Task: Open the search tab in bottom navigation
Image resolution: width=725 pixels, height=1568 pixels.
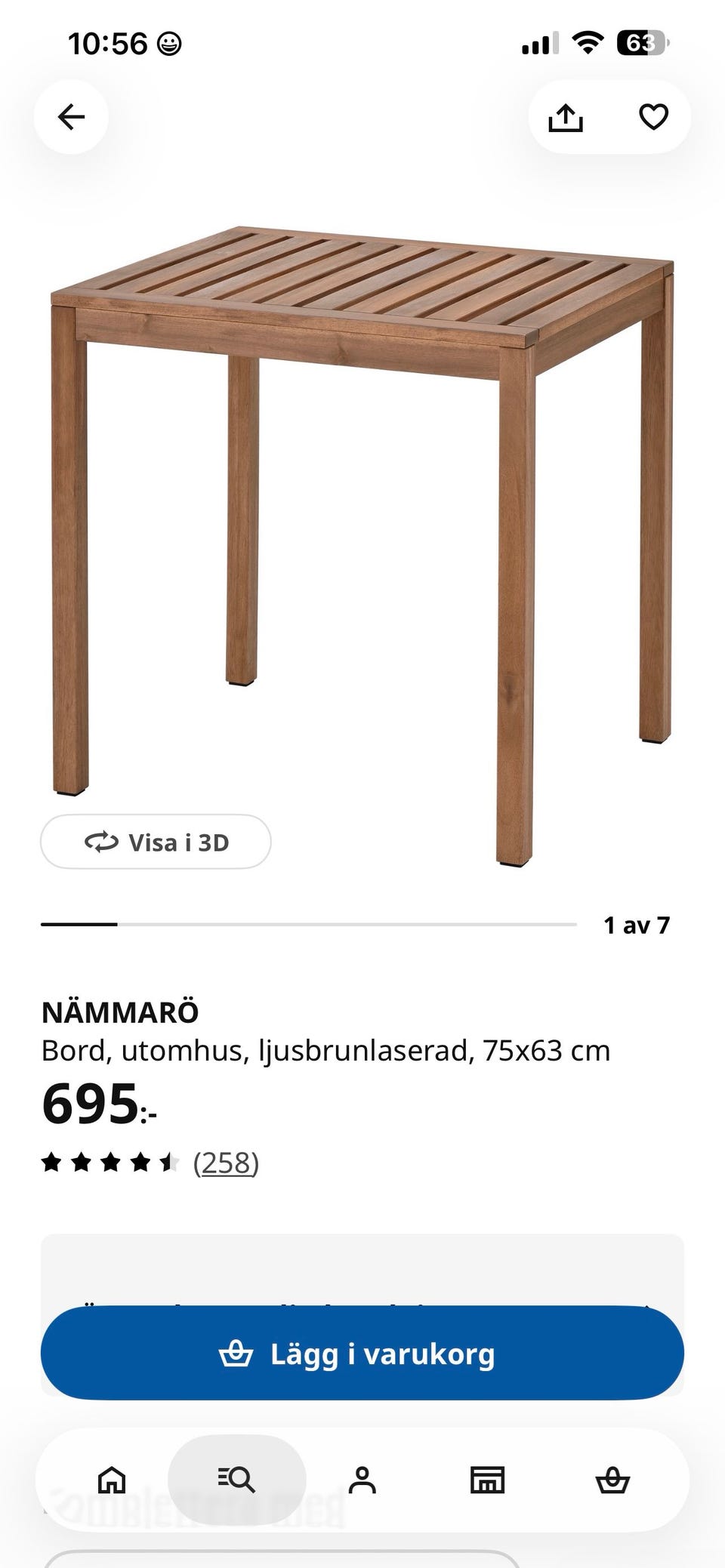Action: pyautogui.click(x=237, y=1480)
